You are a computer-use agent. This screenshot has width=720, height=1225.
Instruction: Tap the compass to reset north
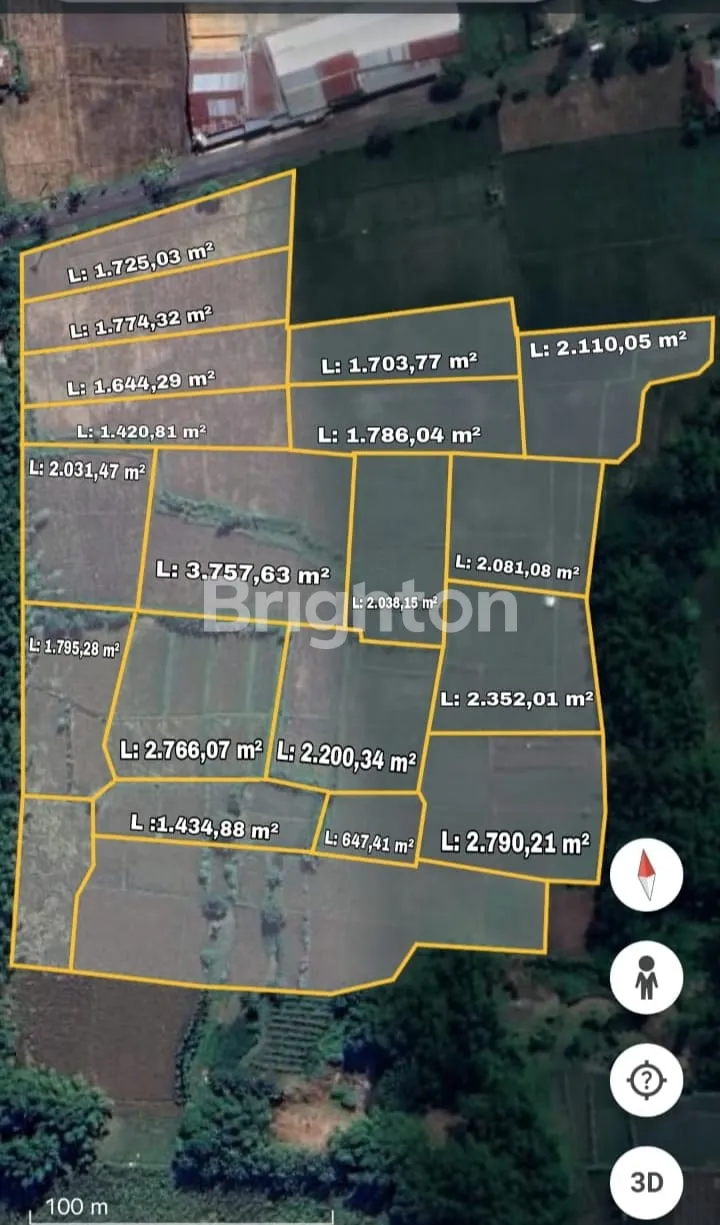coord(646,874)
